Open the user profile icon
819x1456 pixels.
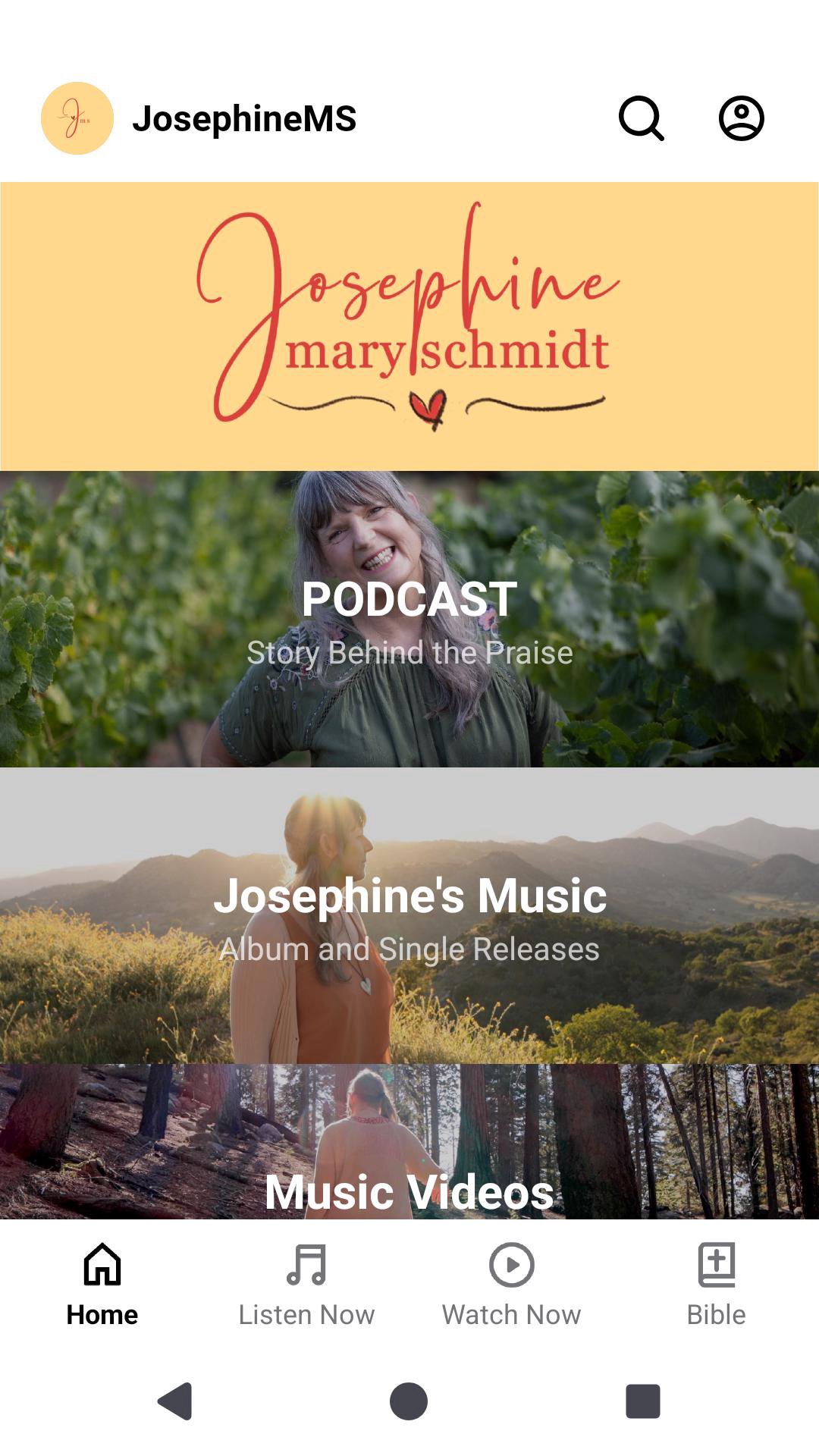(x=741, y=118)
